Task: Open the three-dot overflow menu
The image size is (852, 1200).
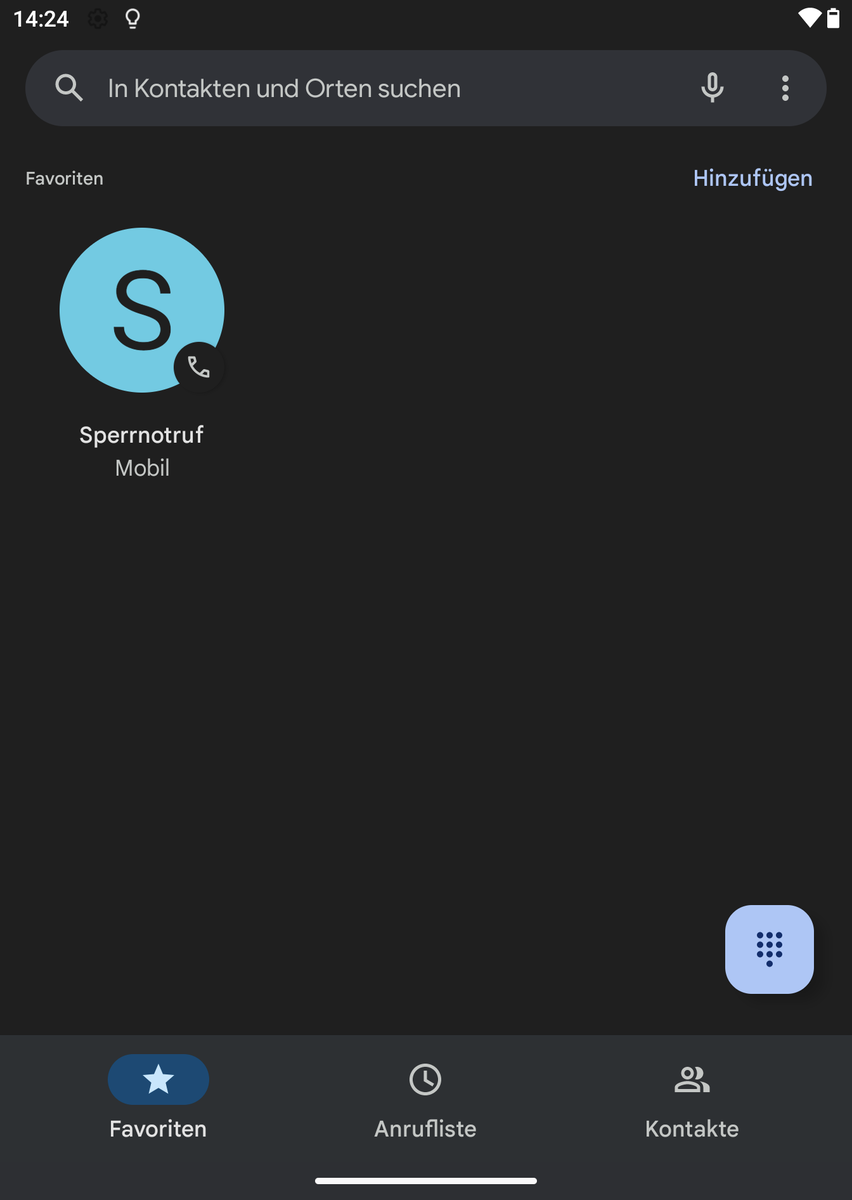Action: (785, 88)
